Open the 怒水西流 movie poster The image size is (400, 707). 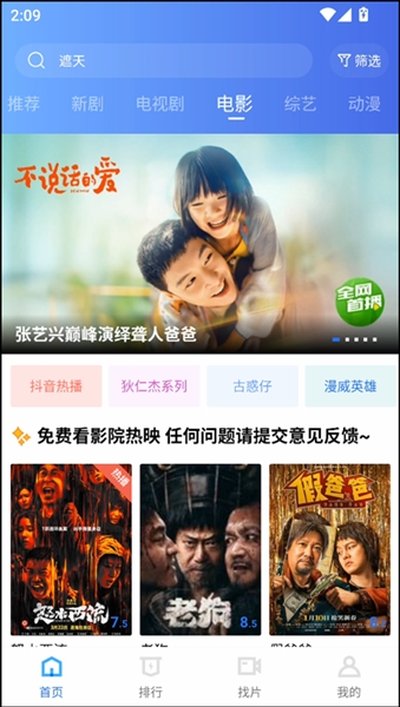[71, 550]
